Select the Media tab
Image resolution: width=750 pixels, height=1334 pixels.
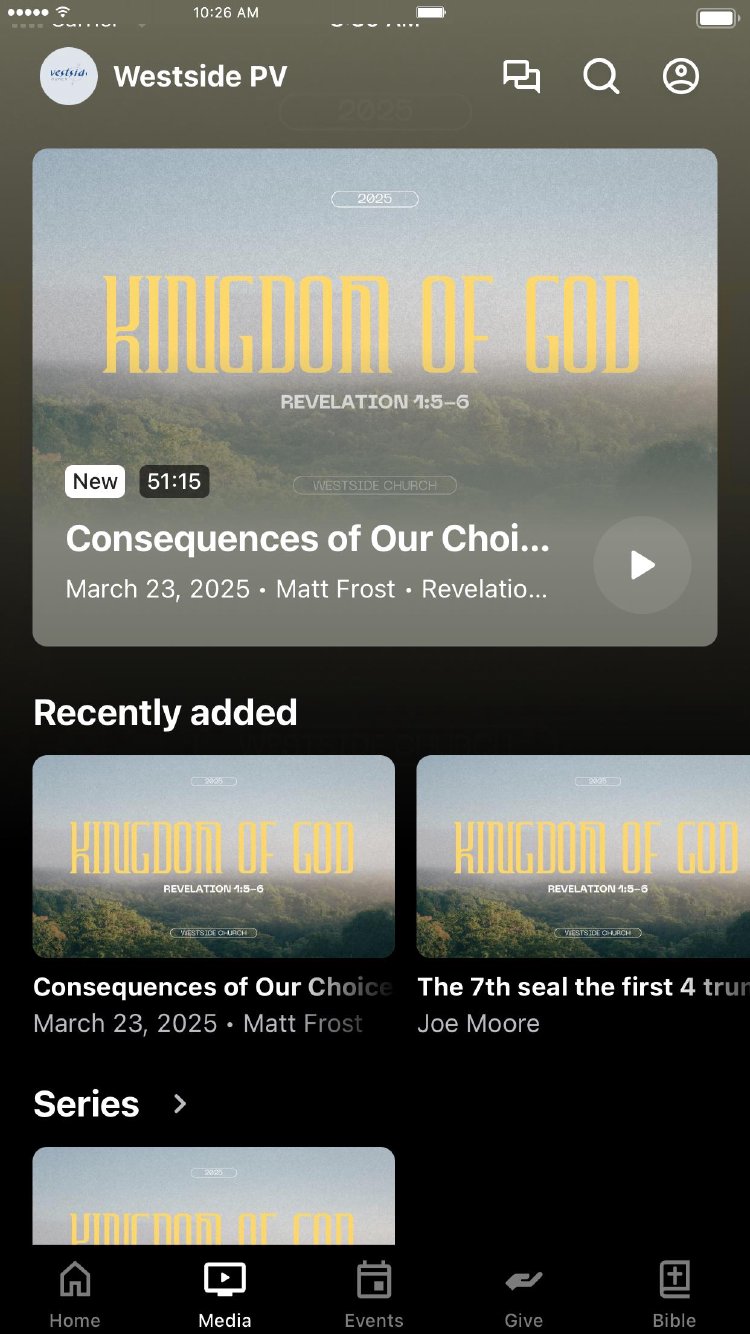point(225,1294)
